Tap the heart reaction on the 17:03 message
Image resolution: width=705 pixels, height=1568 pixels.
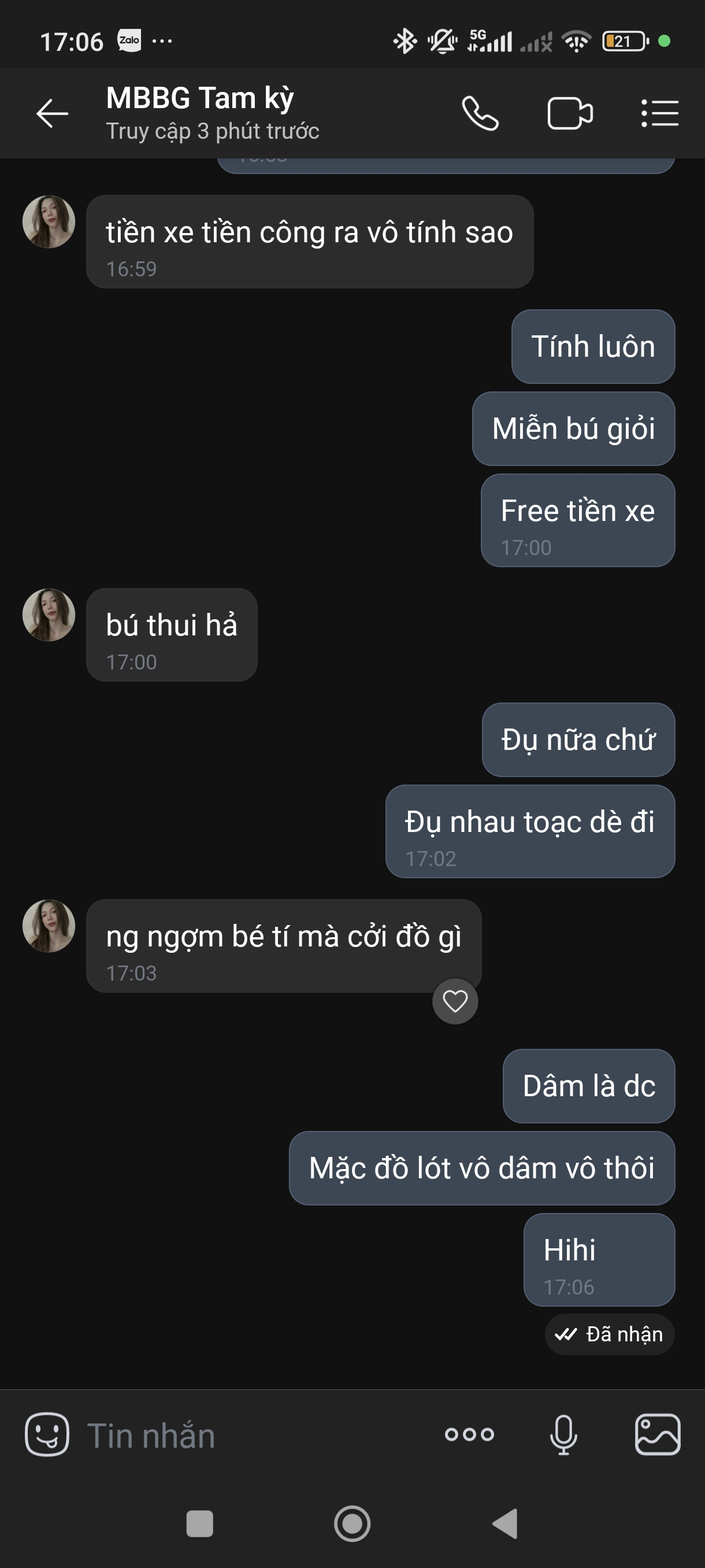[x=455, y=1001]
